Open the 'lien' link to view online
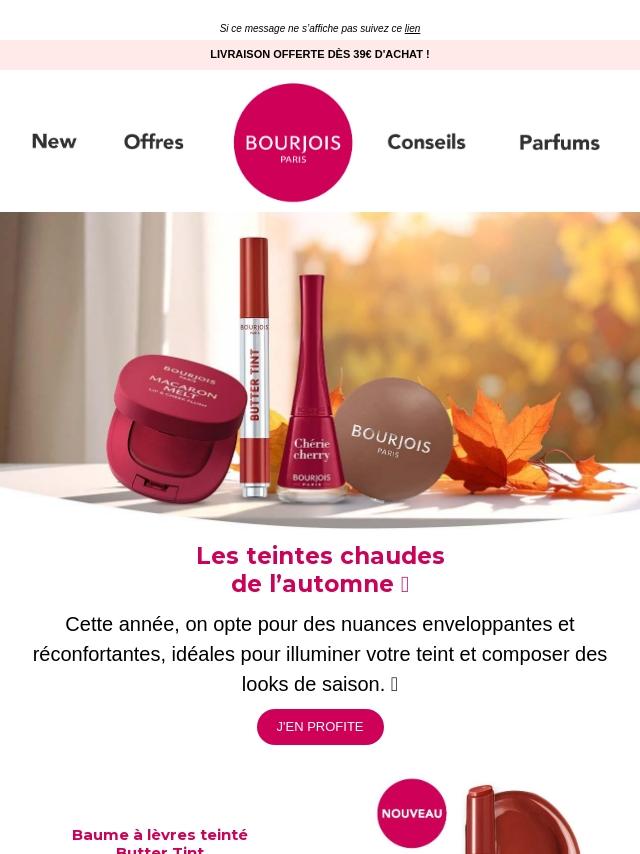Image resolution: width=640 pixels, height=854 pixels. 412,29
